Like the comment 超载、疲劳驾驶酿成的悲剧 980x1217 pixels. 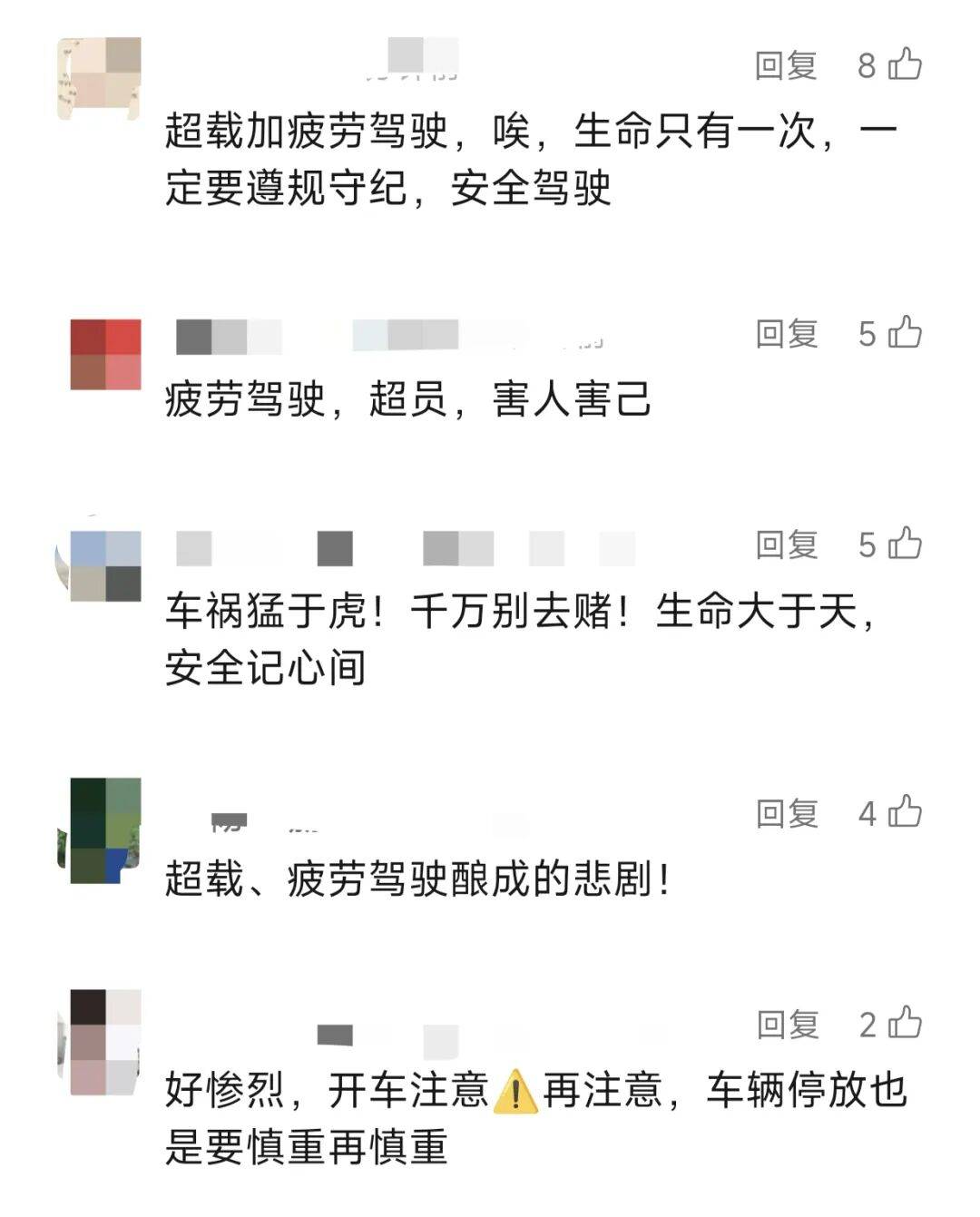(x=905, y=812)
